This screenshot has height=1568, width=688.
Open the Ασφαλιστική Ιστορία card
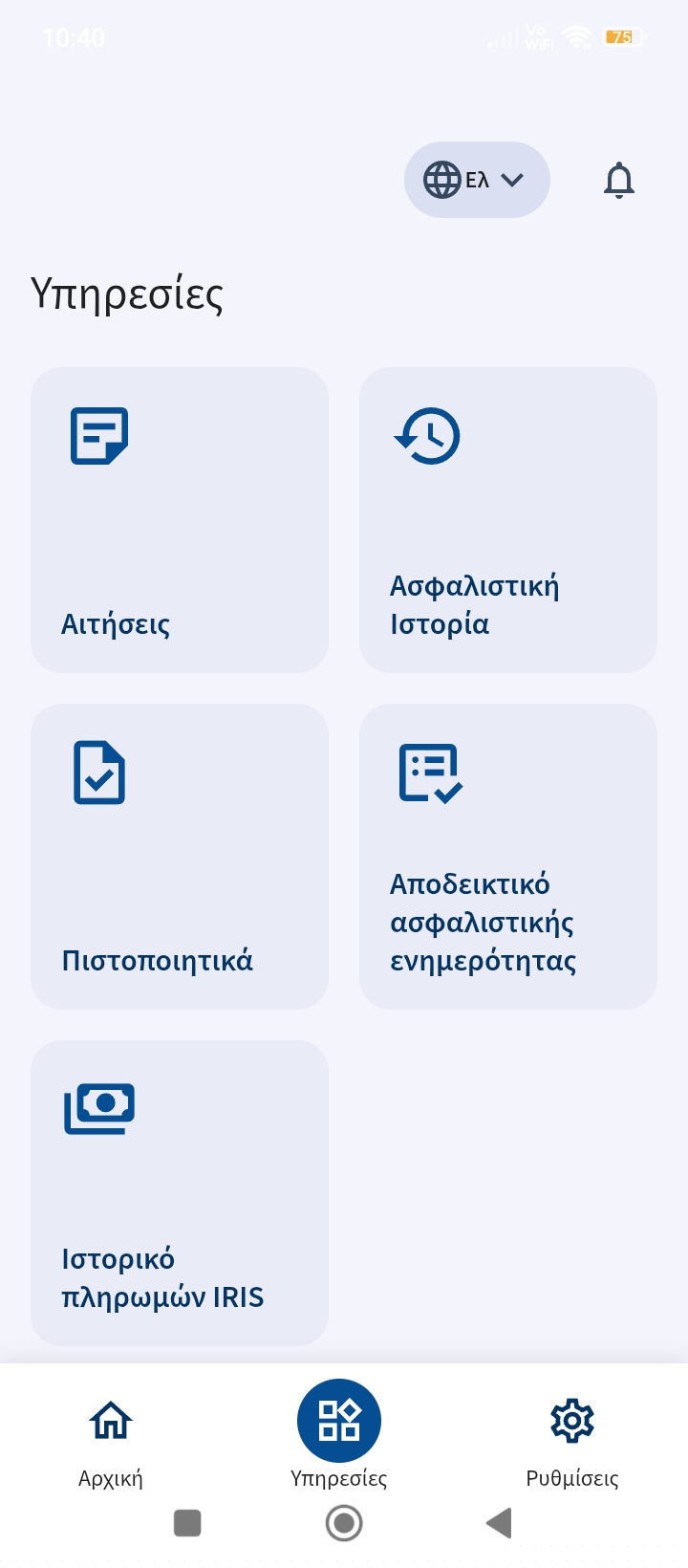[x=508, y=520]
